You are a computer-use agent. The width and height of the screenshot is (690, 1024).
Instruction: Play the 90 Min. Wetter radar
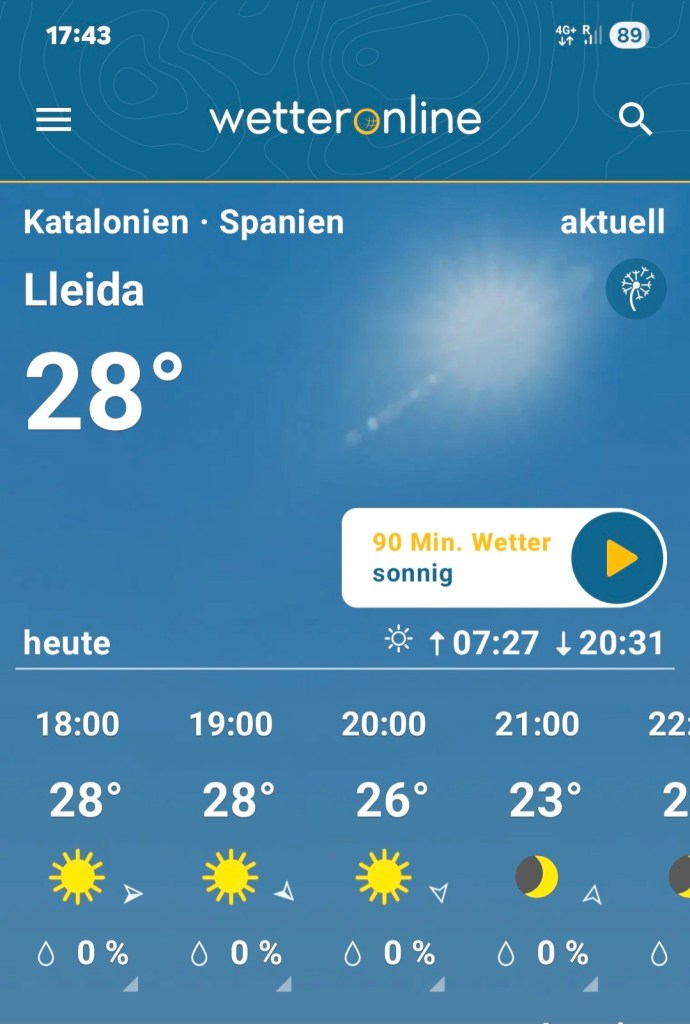(618, 558)
